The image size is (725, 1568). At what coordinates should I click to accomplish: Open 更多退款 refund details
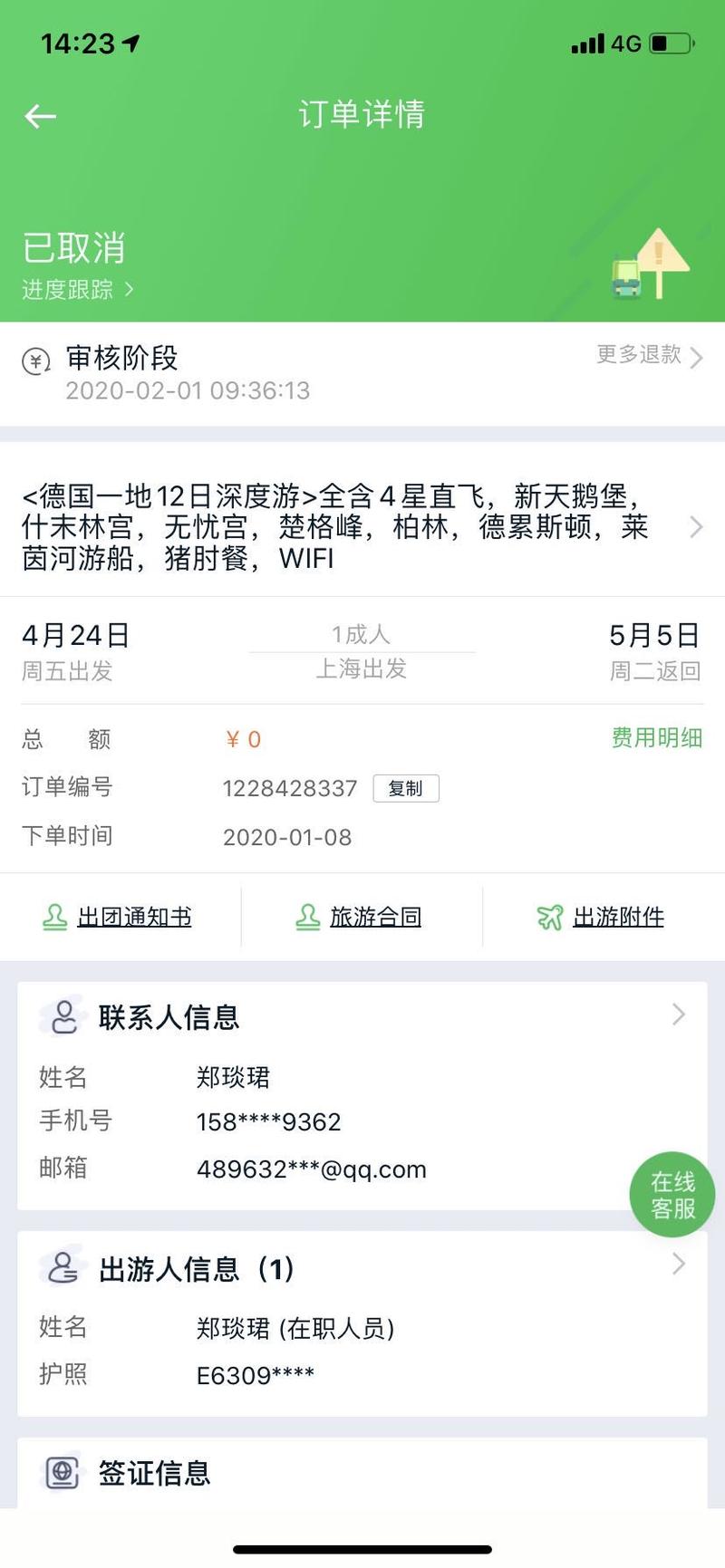tap(649, 355)
